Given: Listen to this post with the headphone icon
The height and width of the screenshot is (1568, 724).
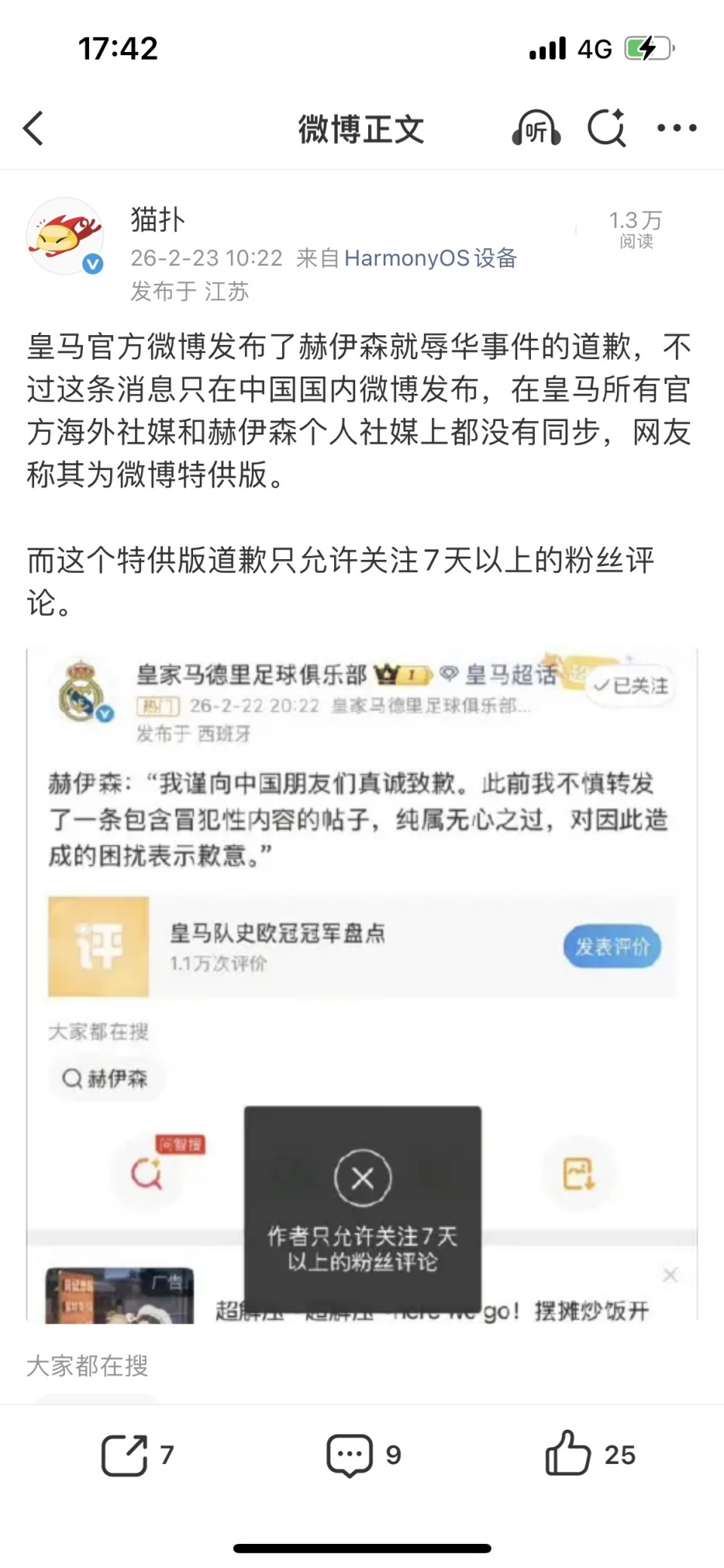Looking at the screenshot, I should tap(536, 128).
